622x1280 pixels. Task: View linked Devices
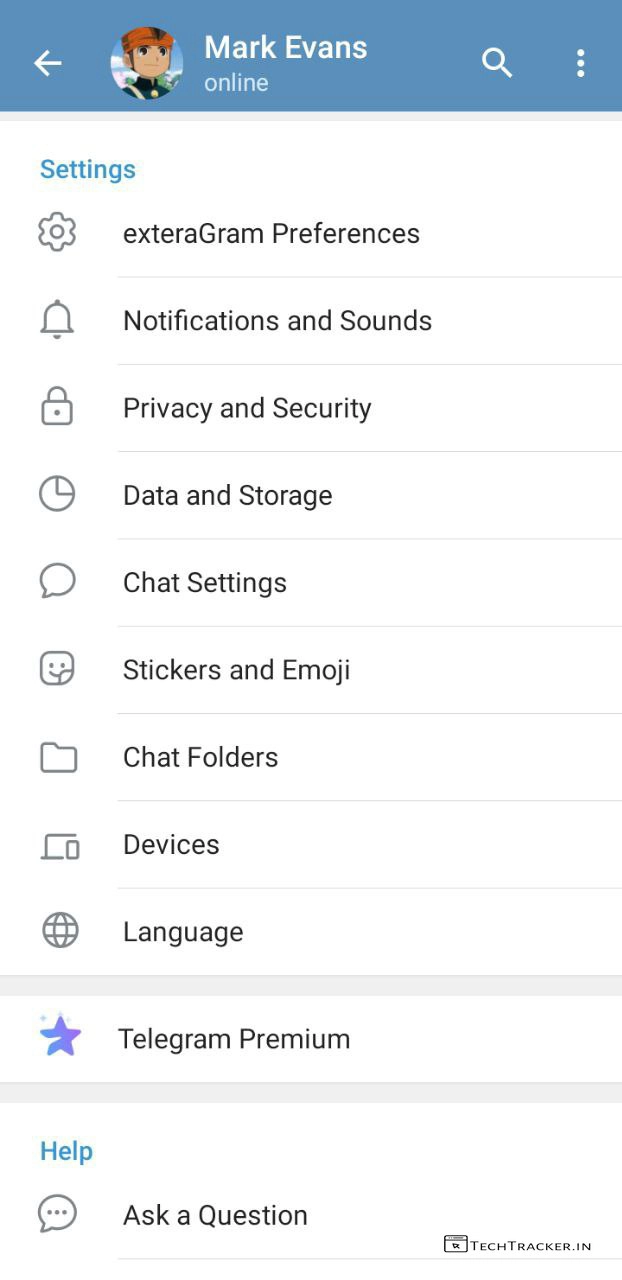tap(171, 845)
